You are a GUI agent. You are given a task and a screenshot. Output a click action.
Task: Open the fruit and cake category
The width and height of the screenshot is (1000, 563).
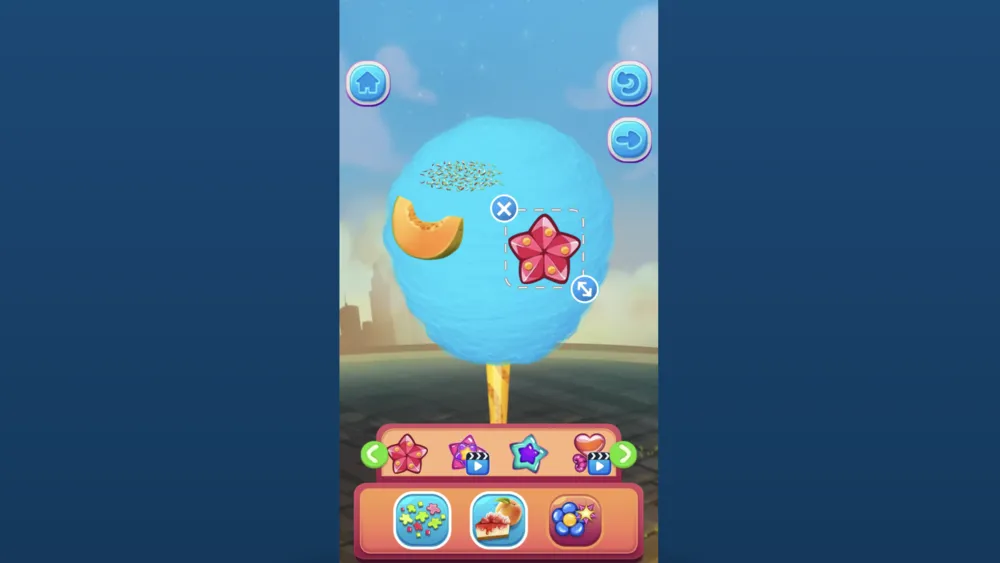[498, 520]
